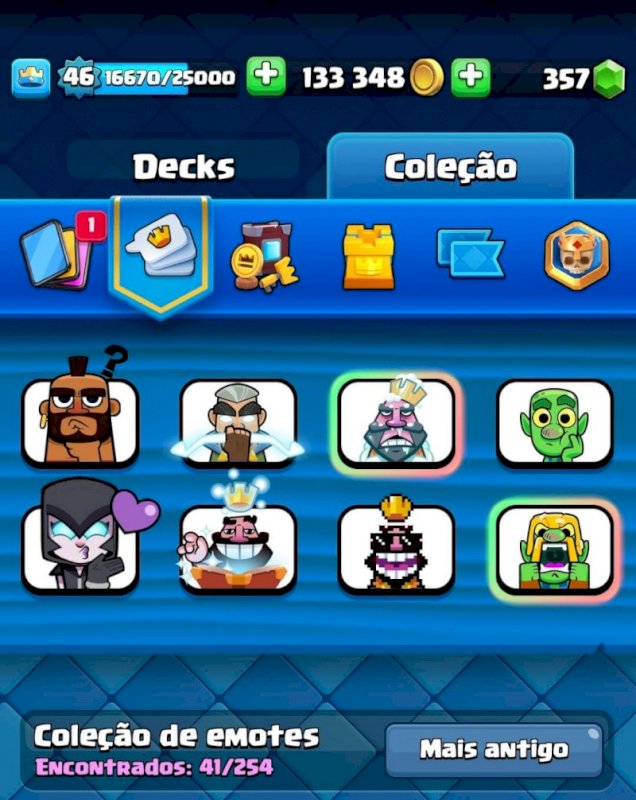The image size is (636, 800).
Task: Open the blue flag banners icon
Action: coord(470,254)
